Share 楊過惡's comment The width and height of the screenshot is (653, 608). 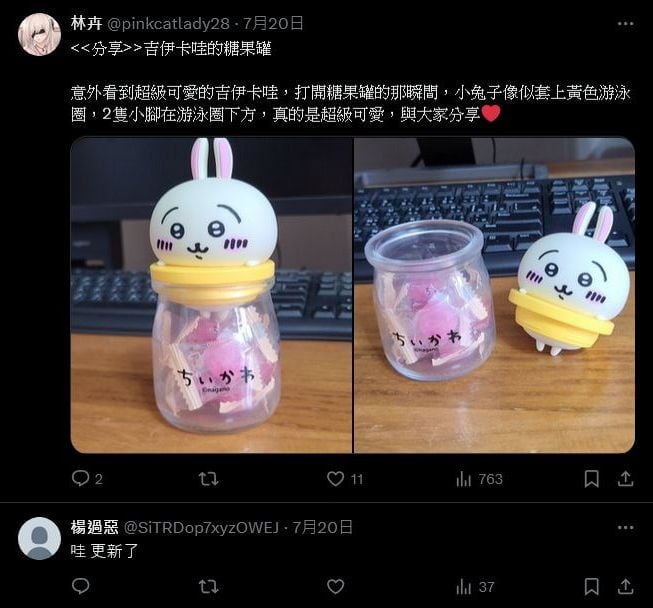coord(626,587)
